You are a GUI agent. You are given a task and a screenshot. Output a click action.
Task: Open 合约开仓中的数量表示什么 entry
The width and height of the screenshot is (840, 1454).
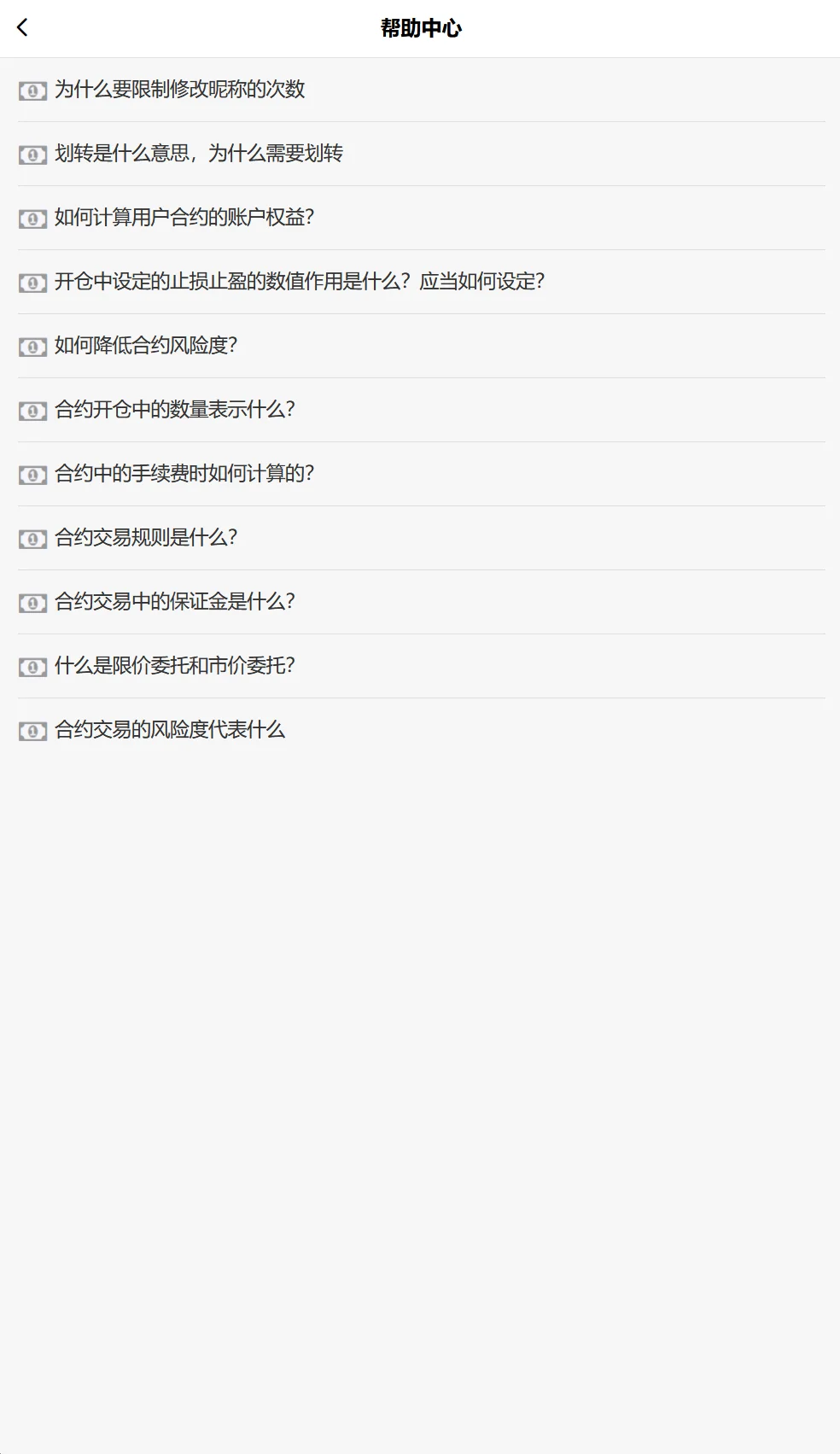pos(174,410)
